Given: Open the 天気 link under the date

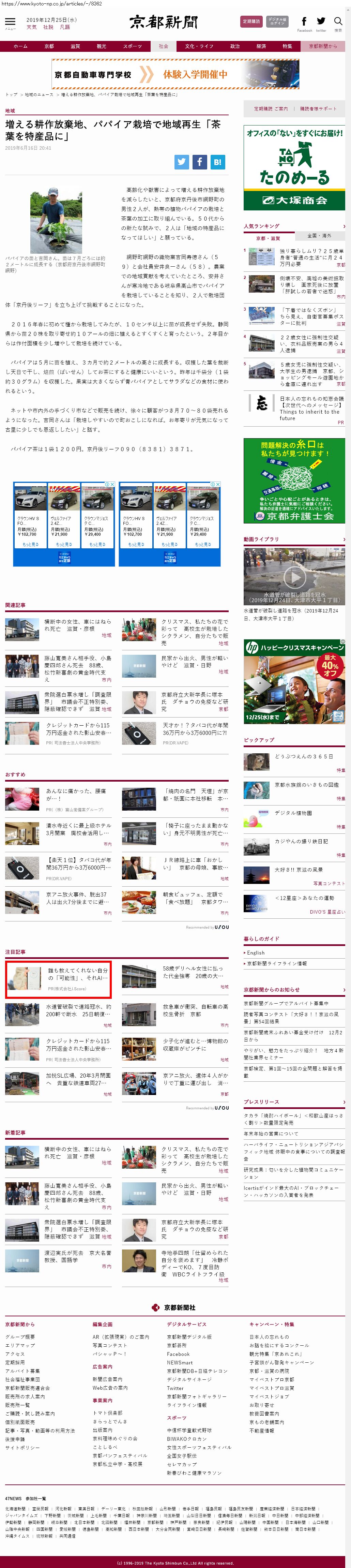Looking at the screenshot, I should tap(32, 27).
